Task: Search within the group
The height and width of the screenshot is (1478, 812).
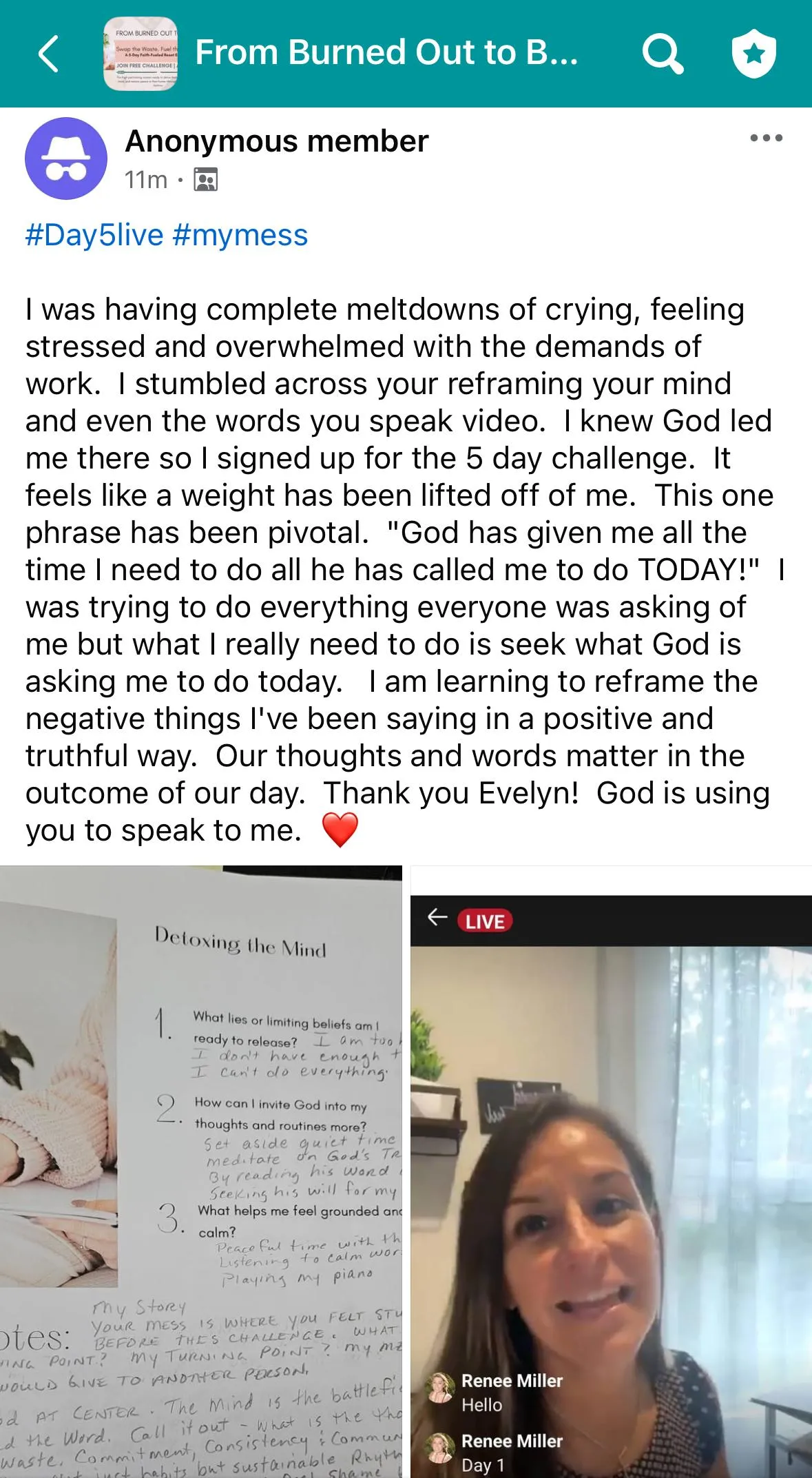Action: 662,54
